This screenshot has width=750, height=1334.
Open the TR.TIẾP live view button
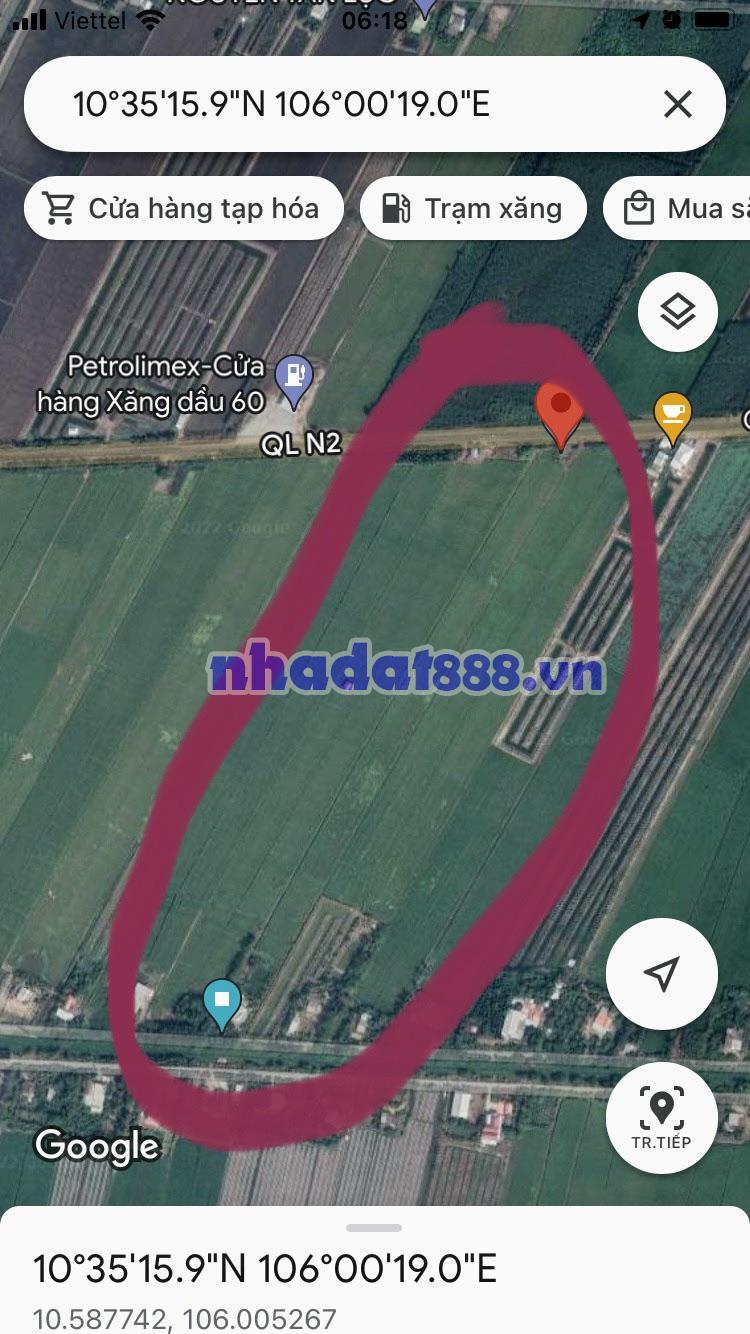click(661, 1117)
